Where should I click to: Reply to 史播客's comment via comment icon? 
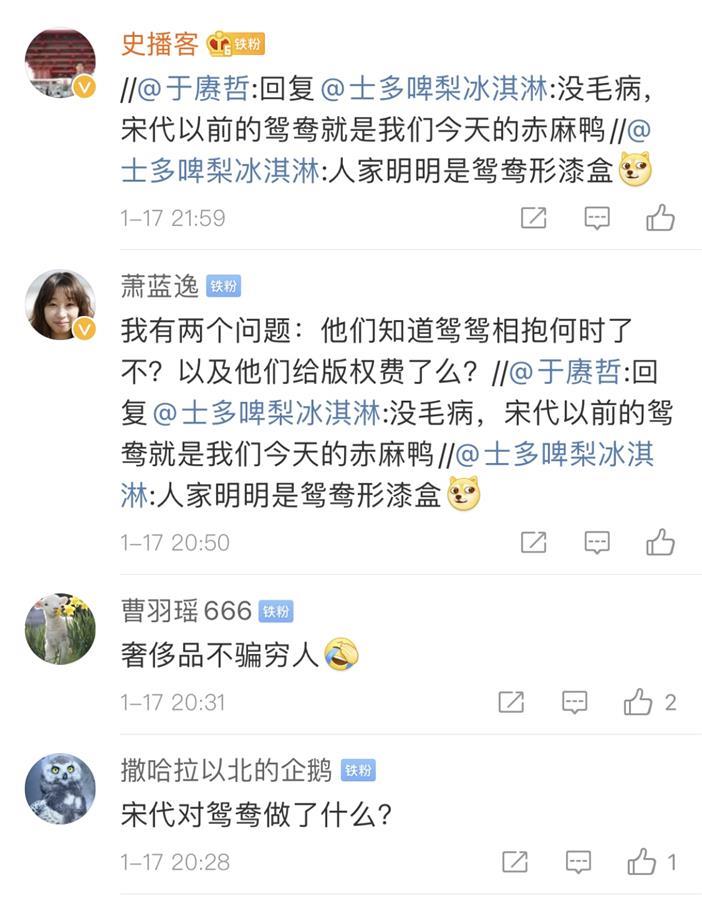pos(597,218)
